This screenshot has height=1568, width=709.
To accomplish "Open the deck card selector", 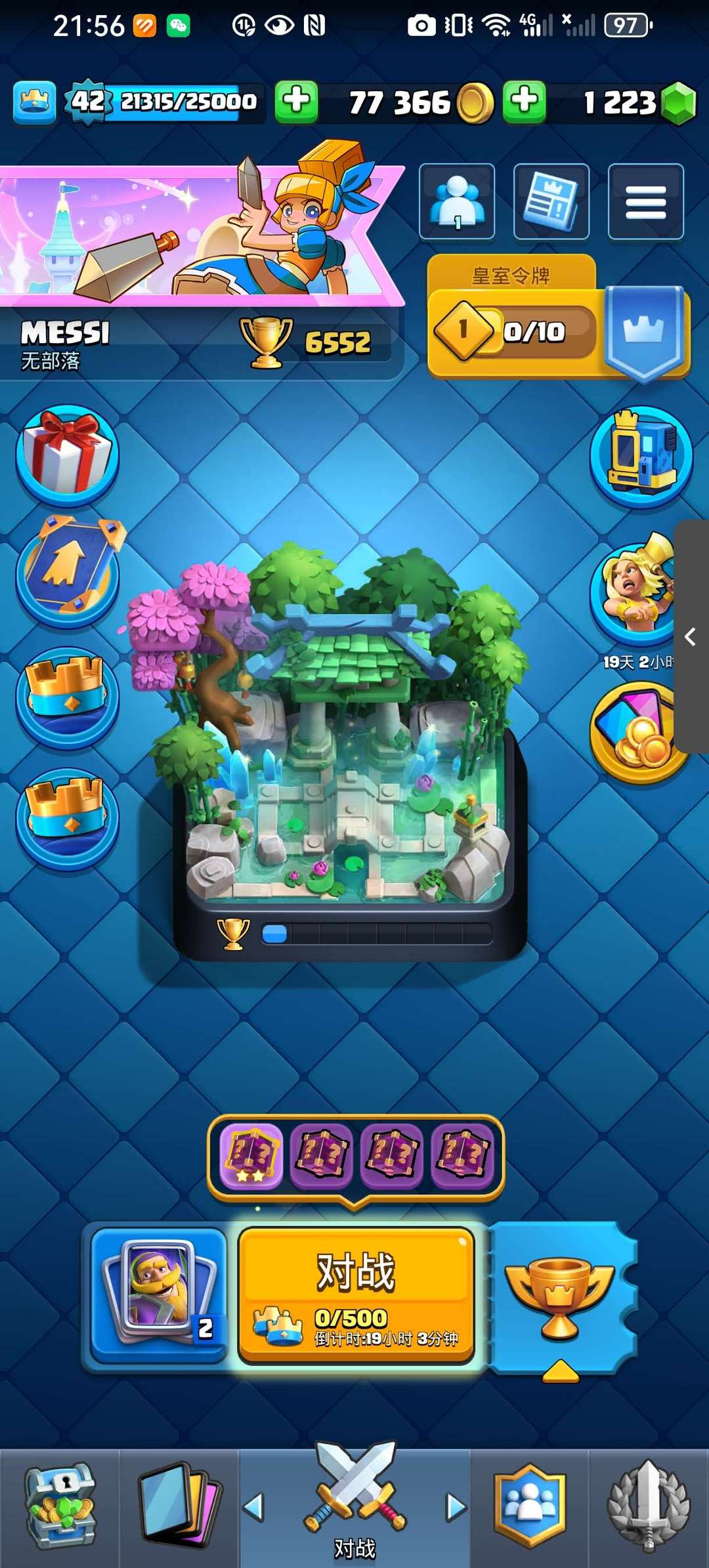I will [158, 1295].
